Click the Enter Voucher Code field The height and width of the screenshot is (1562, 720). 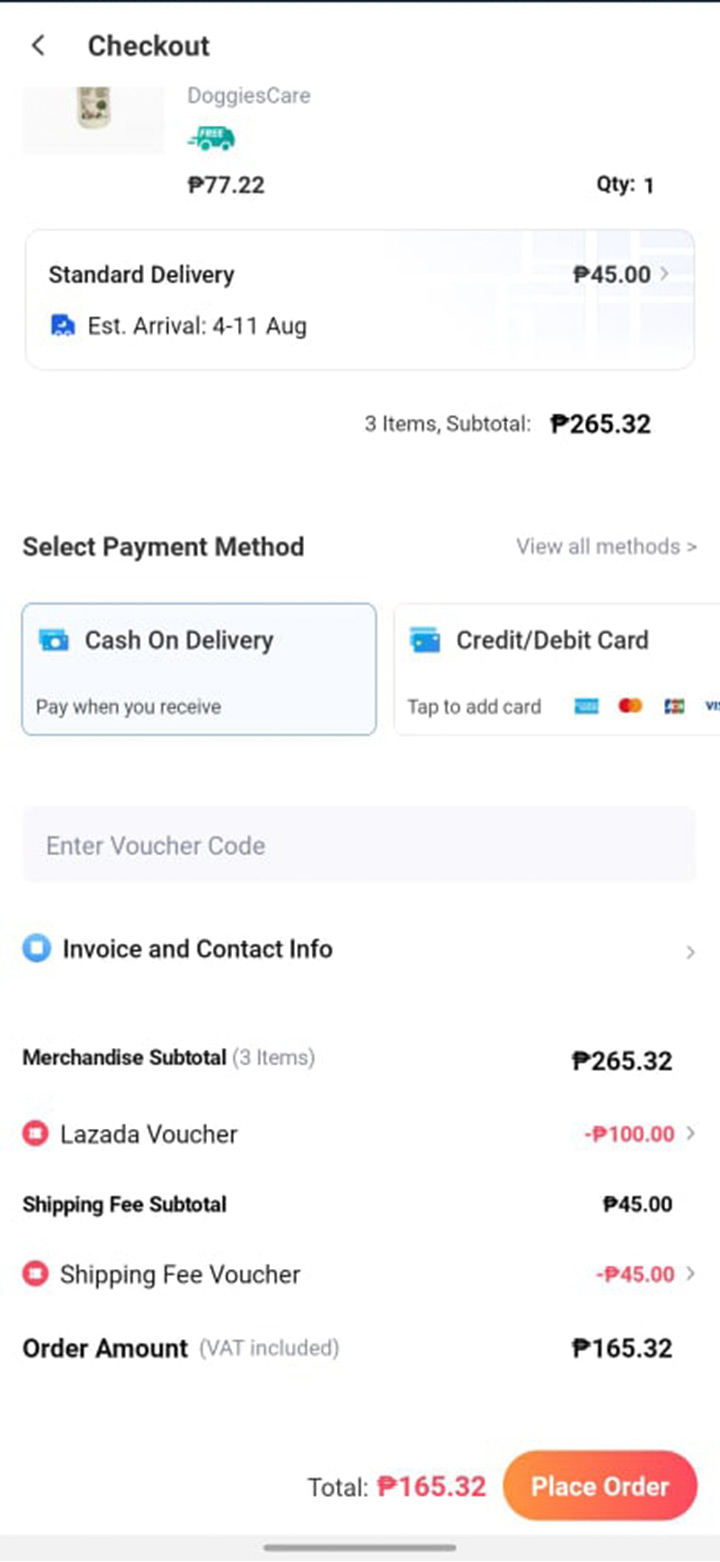pyautogui.click(x=360, y=845)
